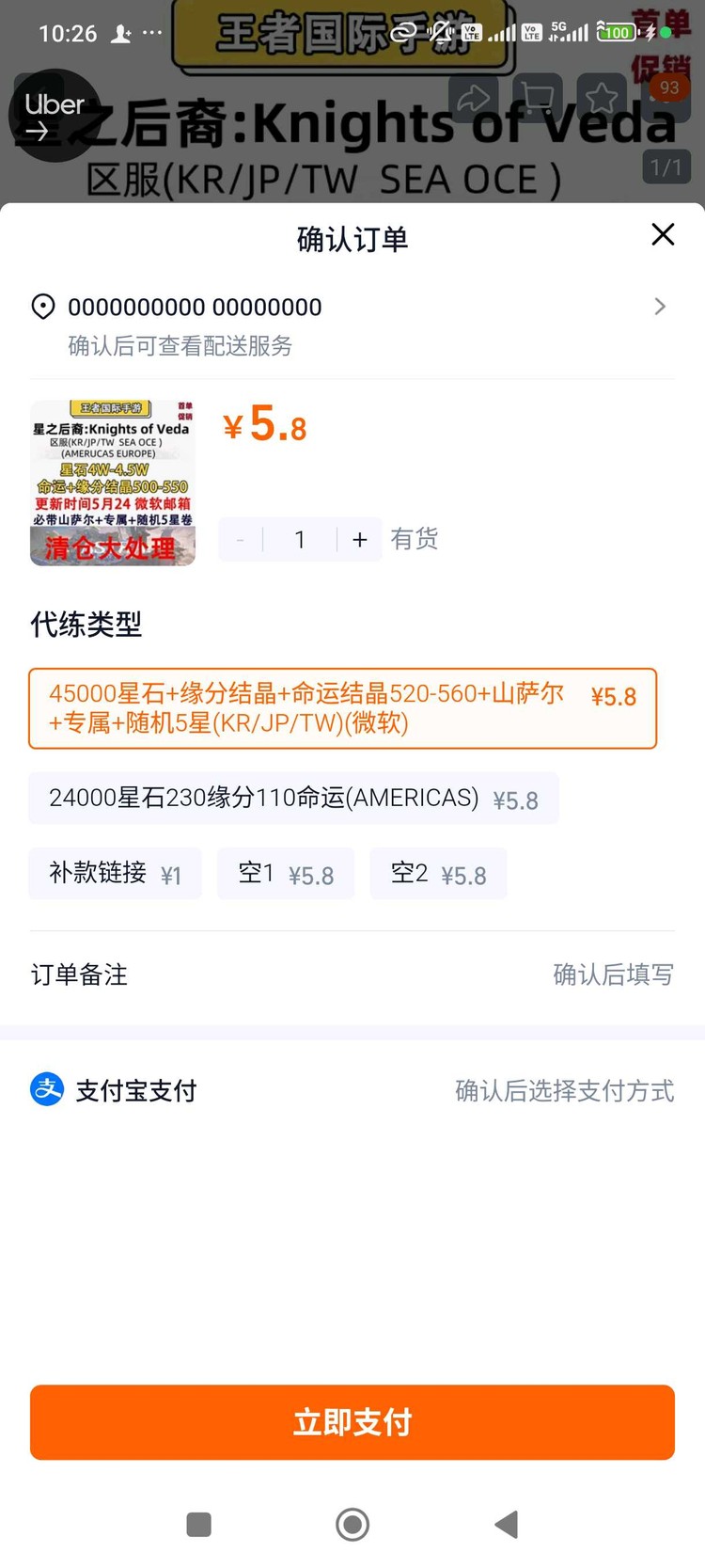705x1568 pixels.
Task: Decrease quantity with the minus stepper
Action: pos(240,539)
